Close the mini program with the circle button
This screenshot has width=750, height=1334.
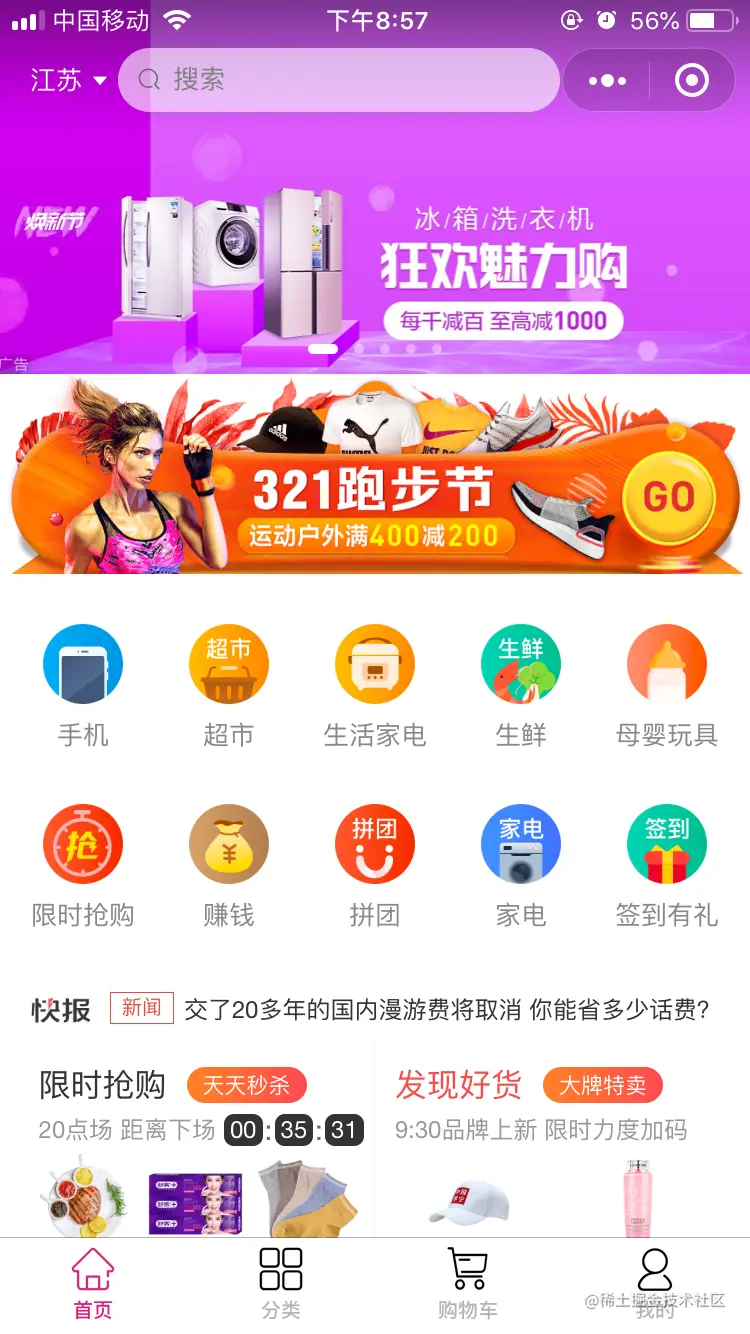[x=692, y=80]
